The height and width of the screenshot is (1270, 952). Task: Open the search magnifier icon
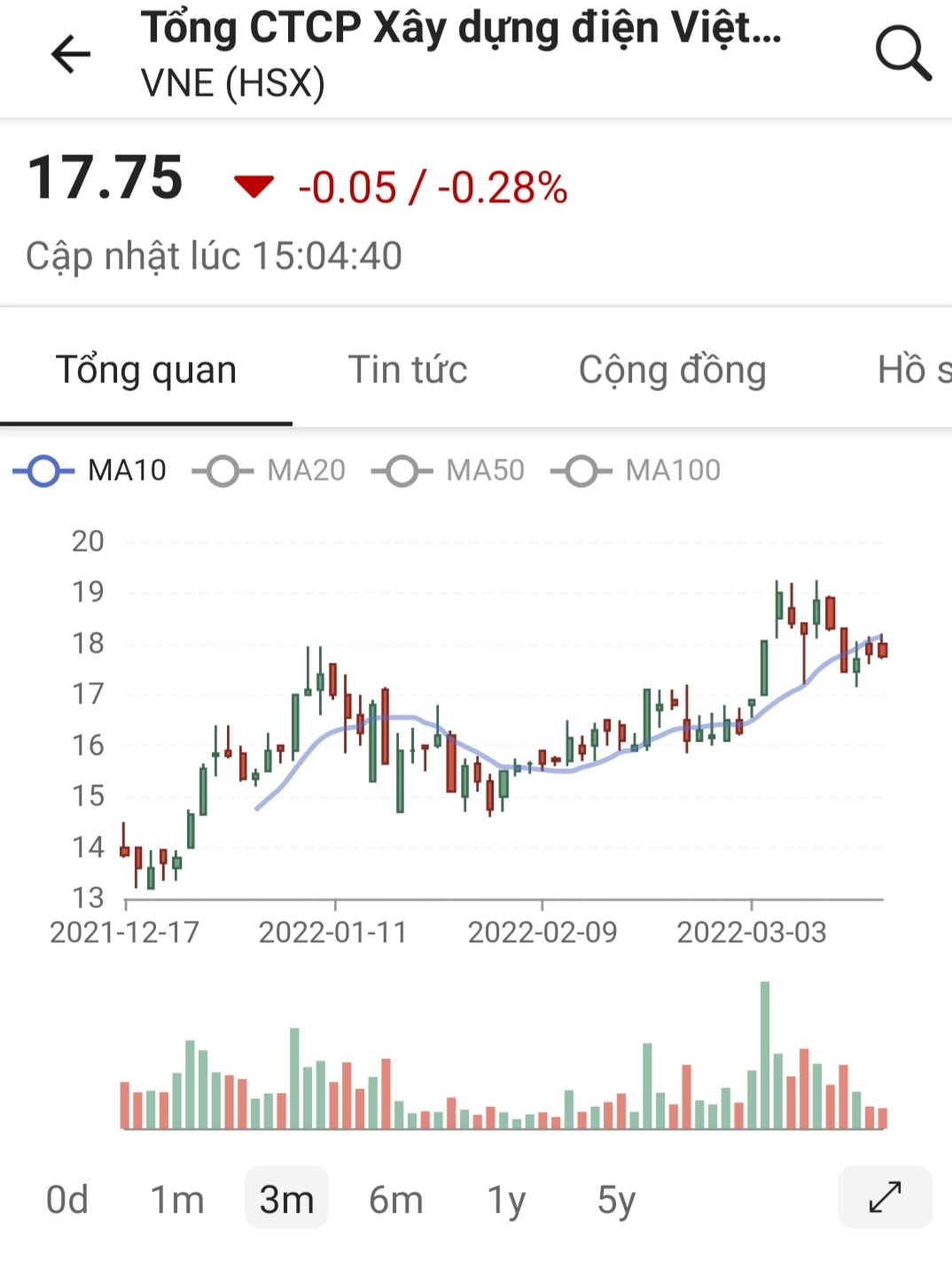[x=902, y=53]
